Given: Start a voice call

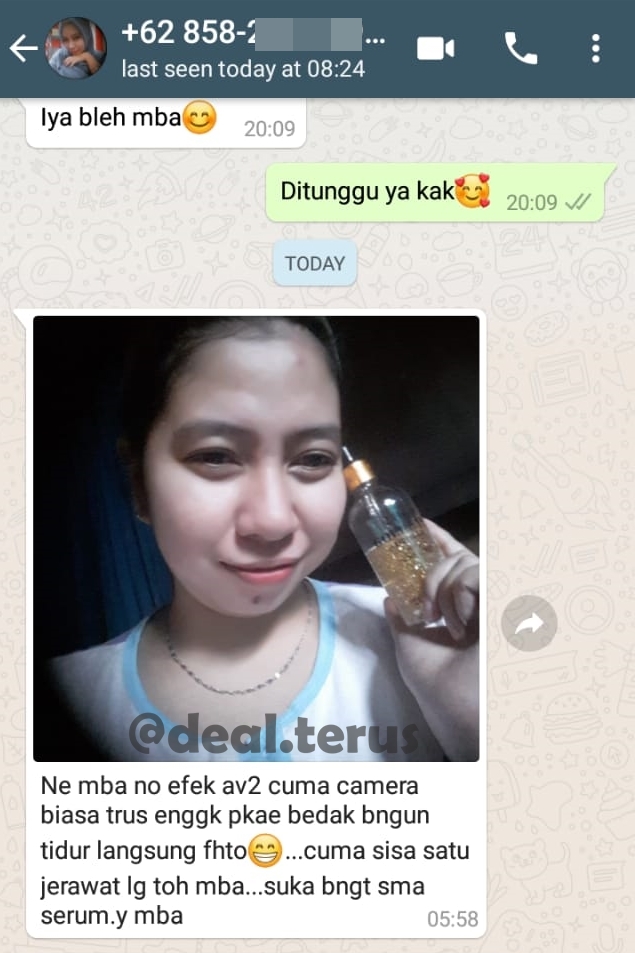Looking at the screenshot, I should (x=520, y=48).
